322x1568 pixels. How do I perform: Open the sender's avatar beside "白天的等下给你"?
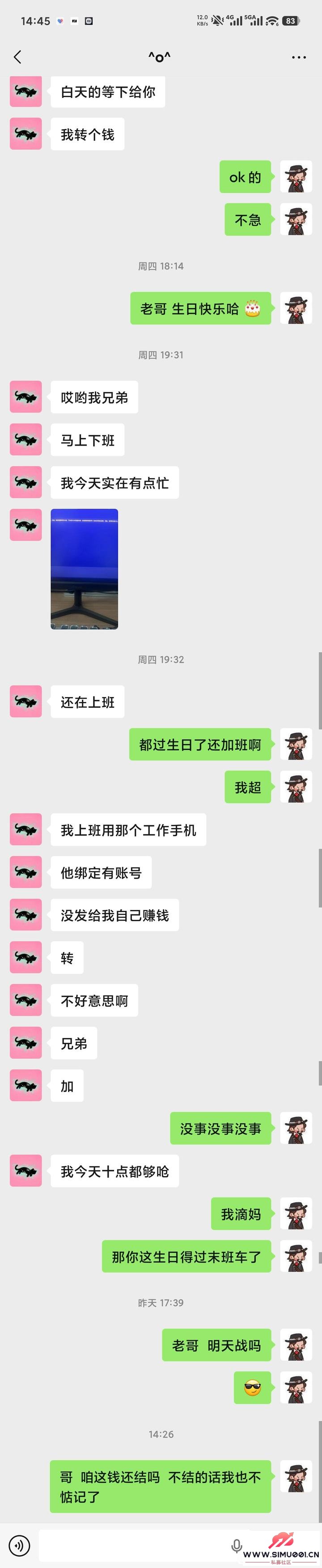[25, 92]
